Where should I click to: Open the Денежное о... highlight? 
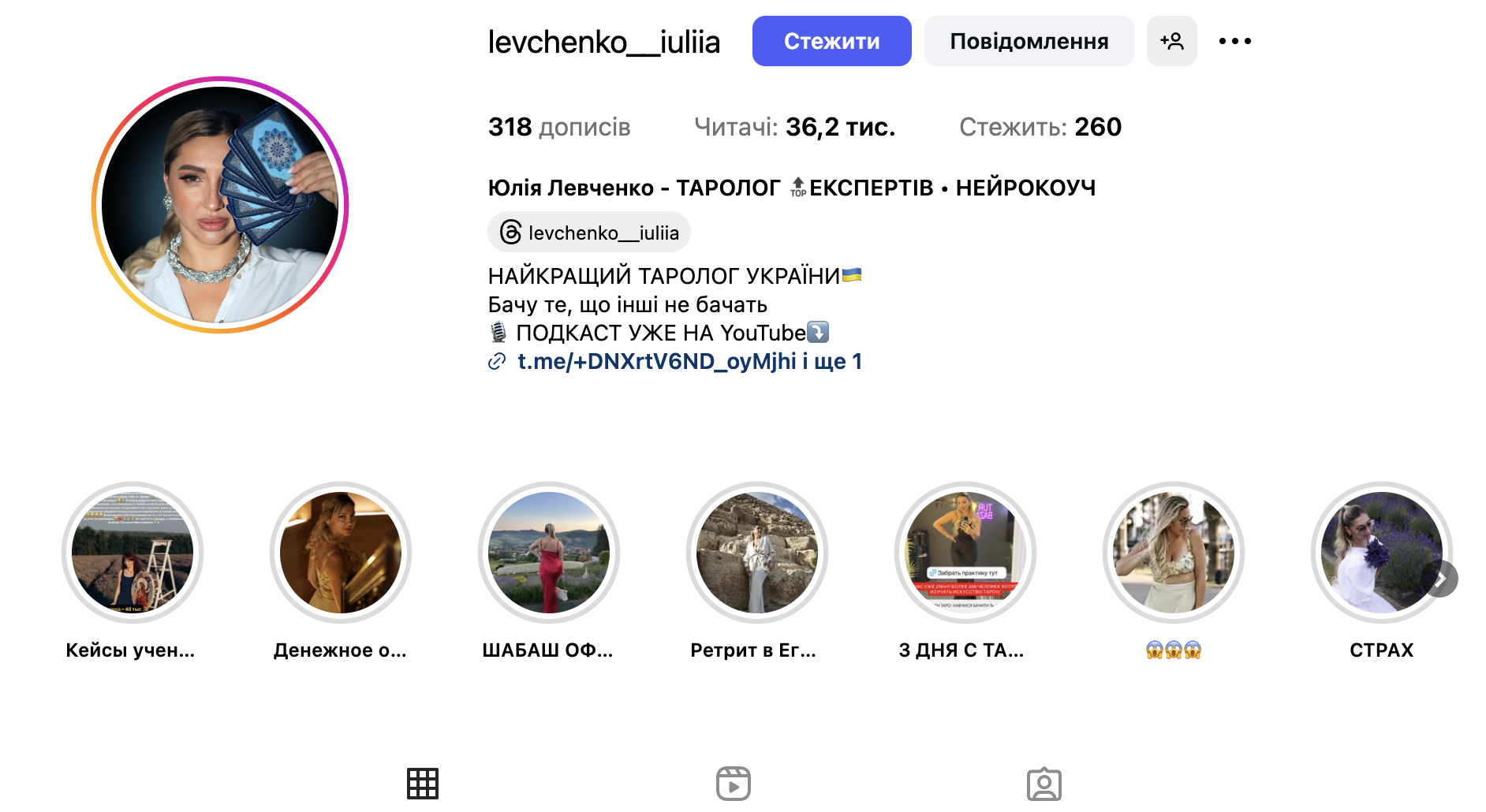click(340, 552)
